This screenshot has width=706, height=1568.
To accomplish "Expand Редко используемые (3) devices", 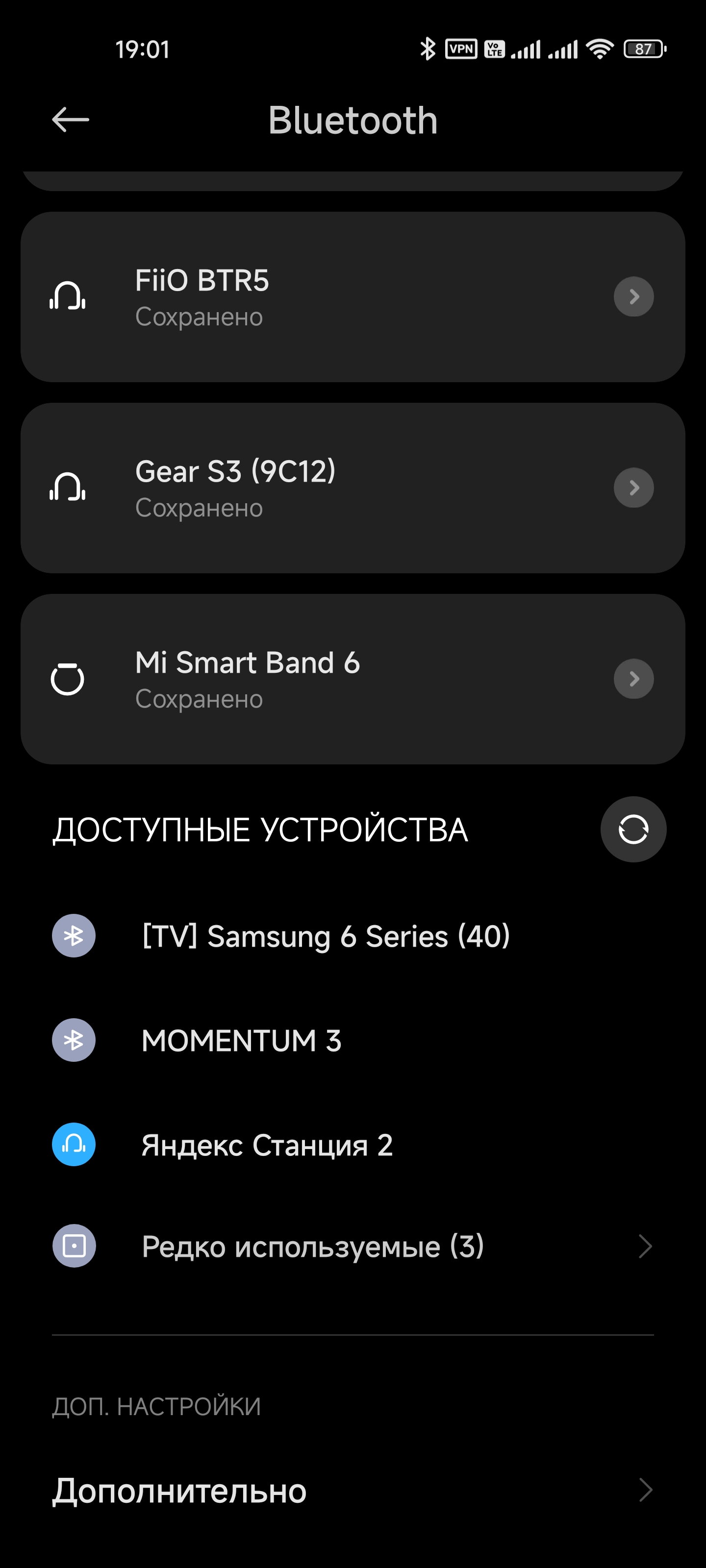I will [353, 1247].
